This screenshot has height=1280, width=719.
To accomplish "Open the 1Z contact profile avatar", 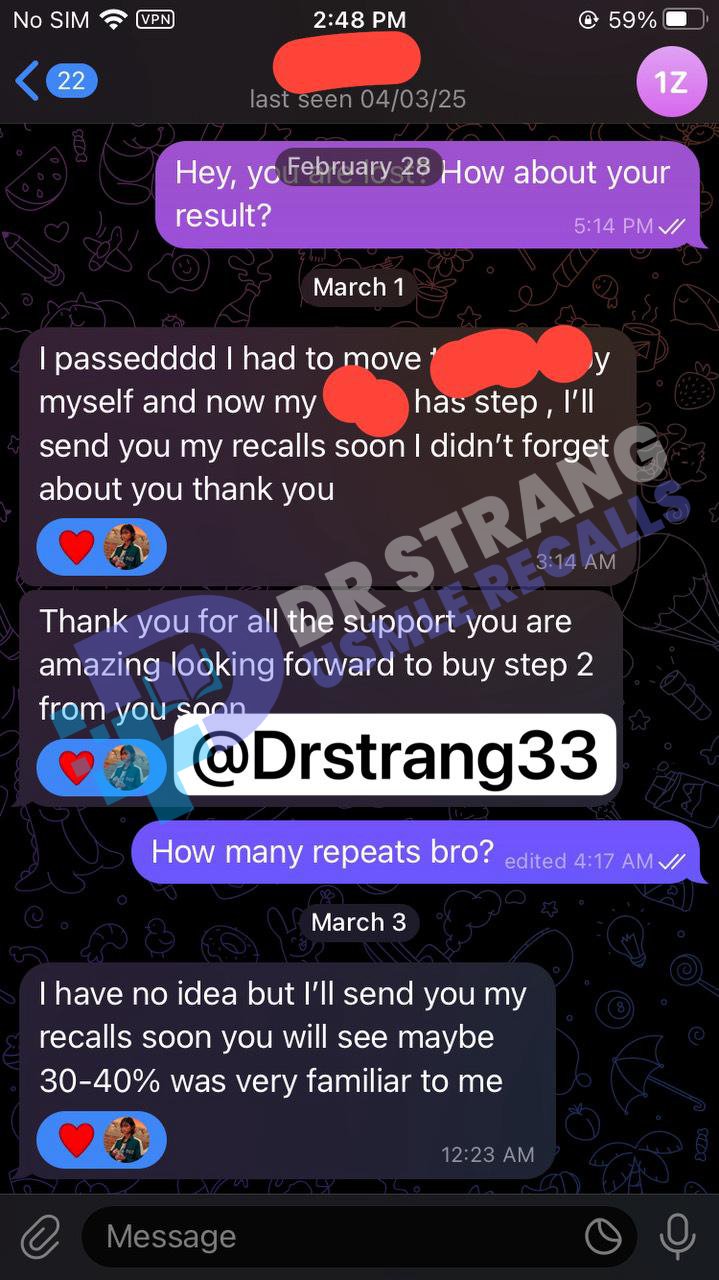I will [671, 82].
